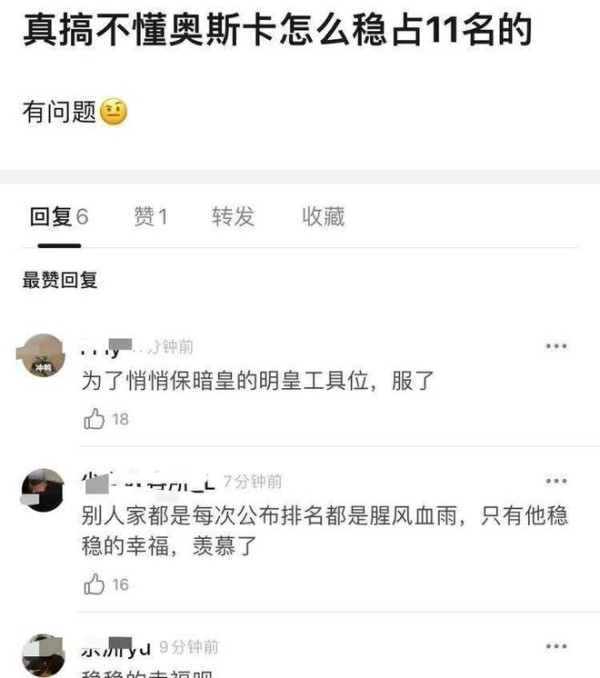
Task: Like the comment with 16 likes
Action: [x=95, y=583]
